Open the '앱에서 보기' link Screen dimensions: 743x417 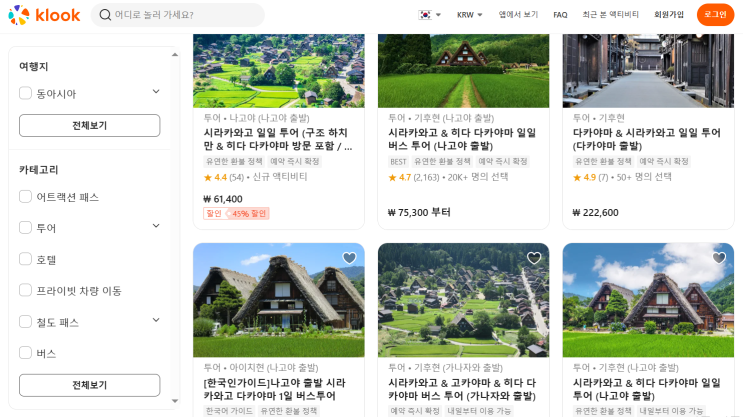tap(518, 15)
